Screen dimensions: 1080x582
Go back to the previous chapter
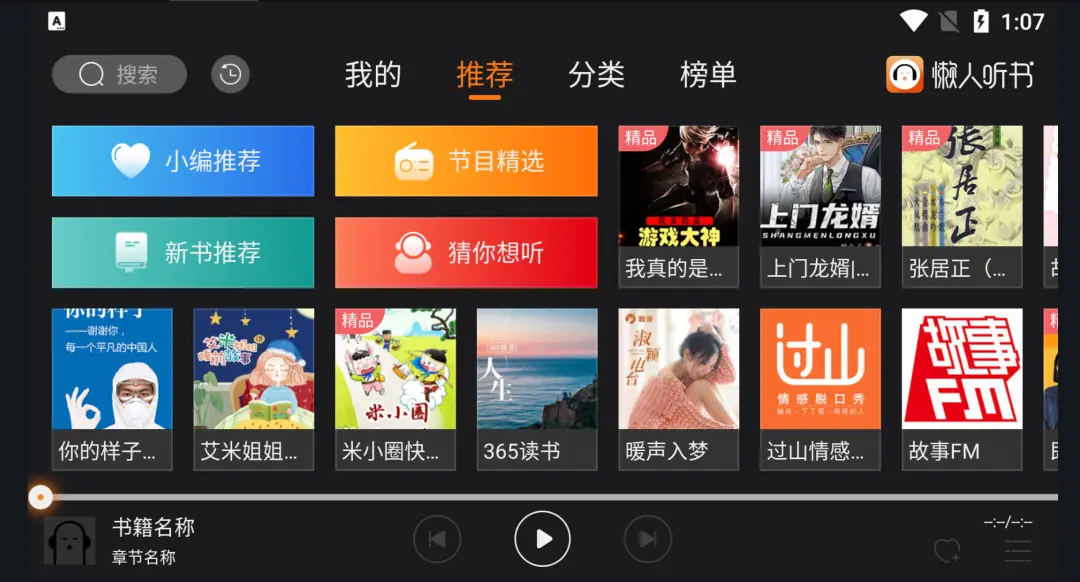pyautogui.click(x=437, y=539)
